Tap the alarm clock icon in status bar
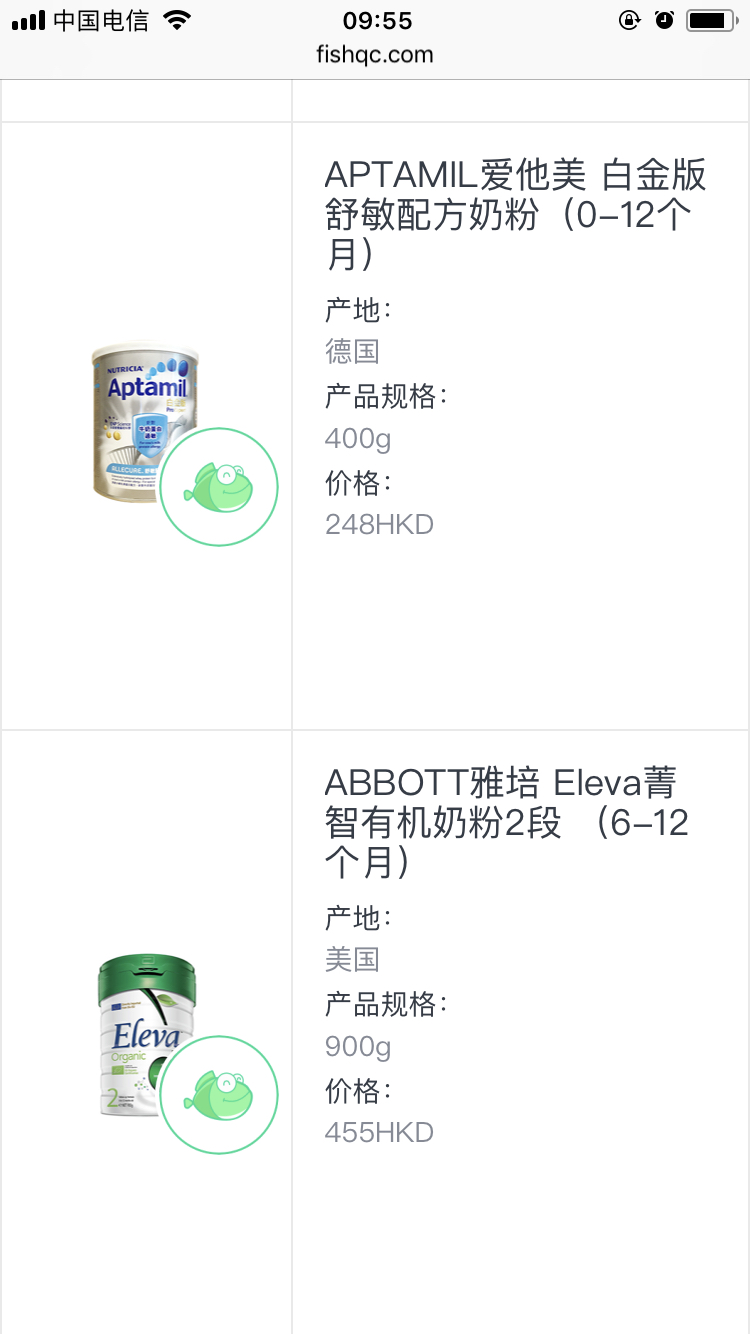This screenshot has width=750, height=1334. click(662, 19)
